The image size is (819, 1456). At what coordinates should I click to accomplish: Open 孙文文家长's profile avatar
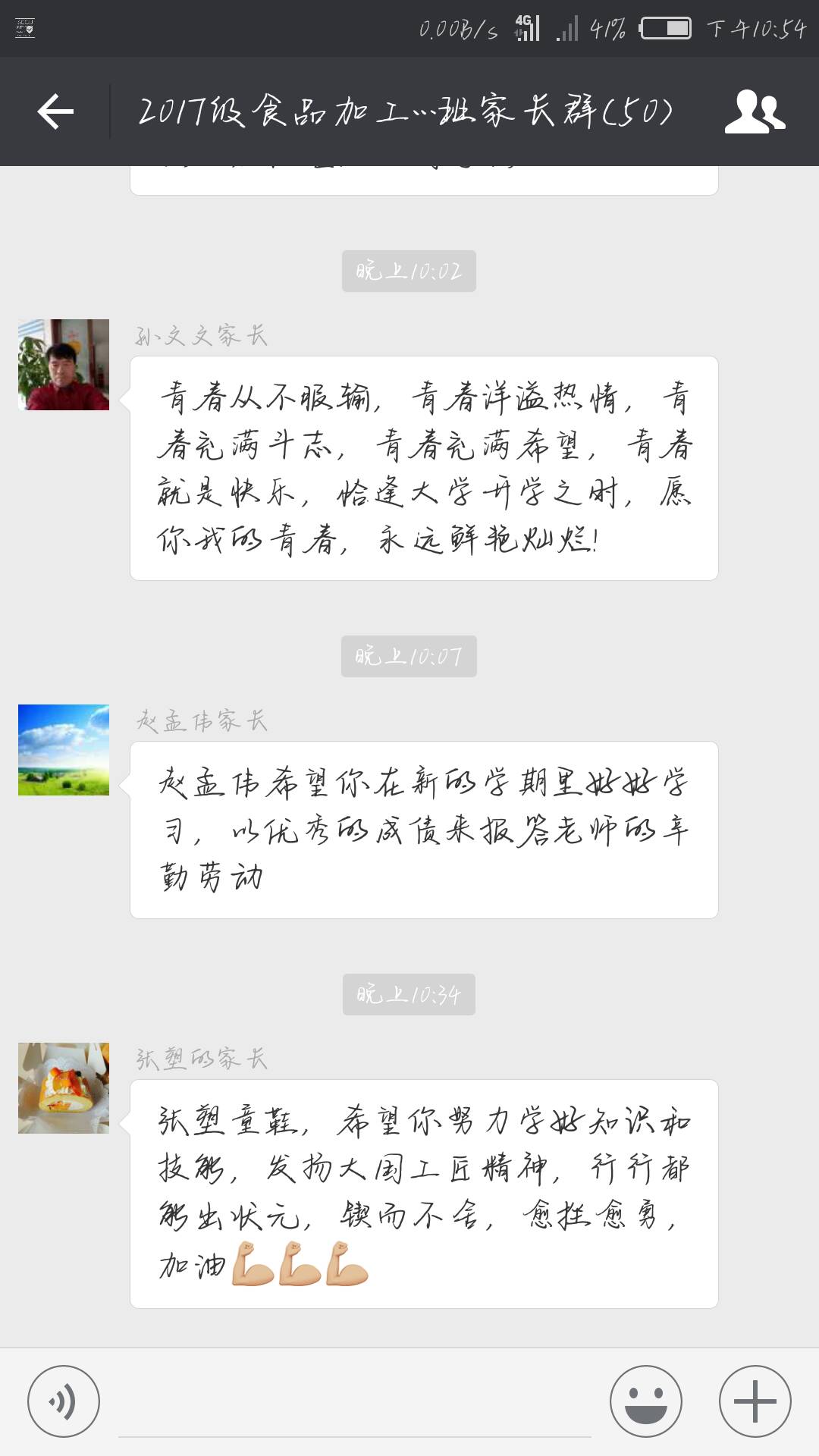pyautogui.click(x=64, y=365)
